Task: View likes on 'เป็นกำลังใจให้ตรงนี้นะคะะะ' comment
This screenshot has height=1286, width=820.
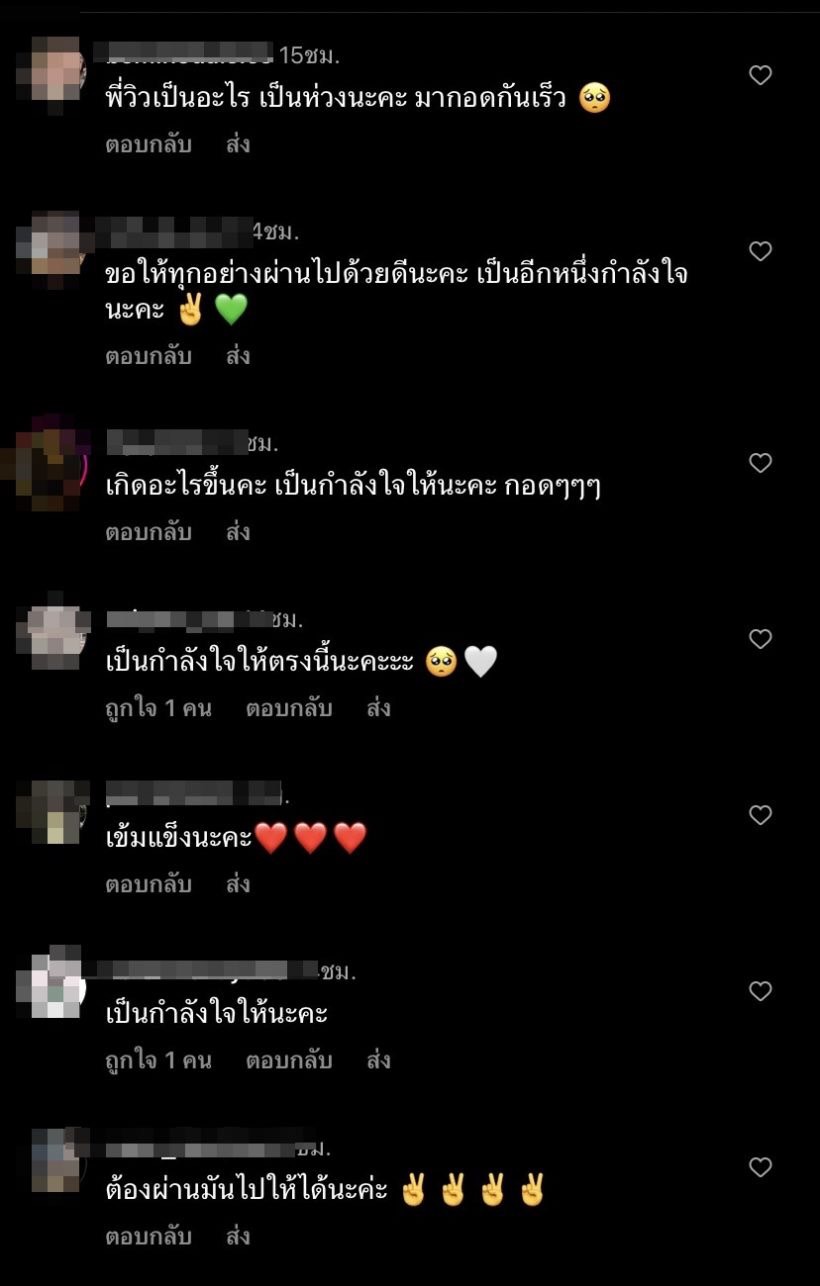Action: (158, 708)
